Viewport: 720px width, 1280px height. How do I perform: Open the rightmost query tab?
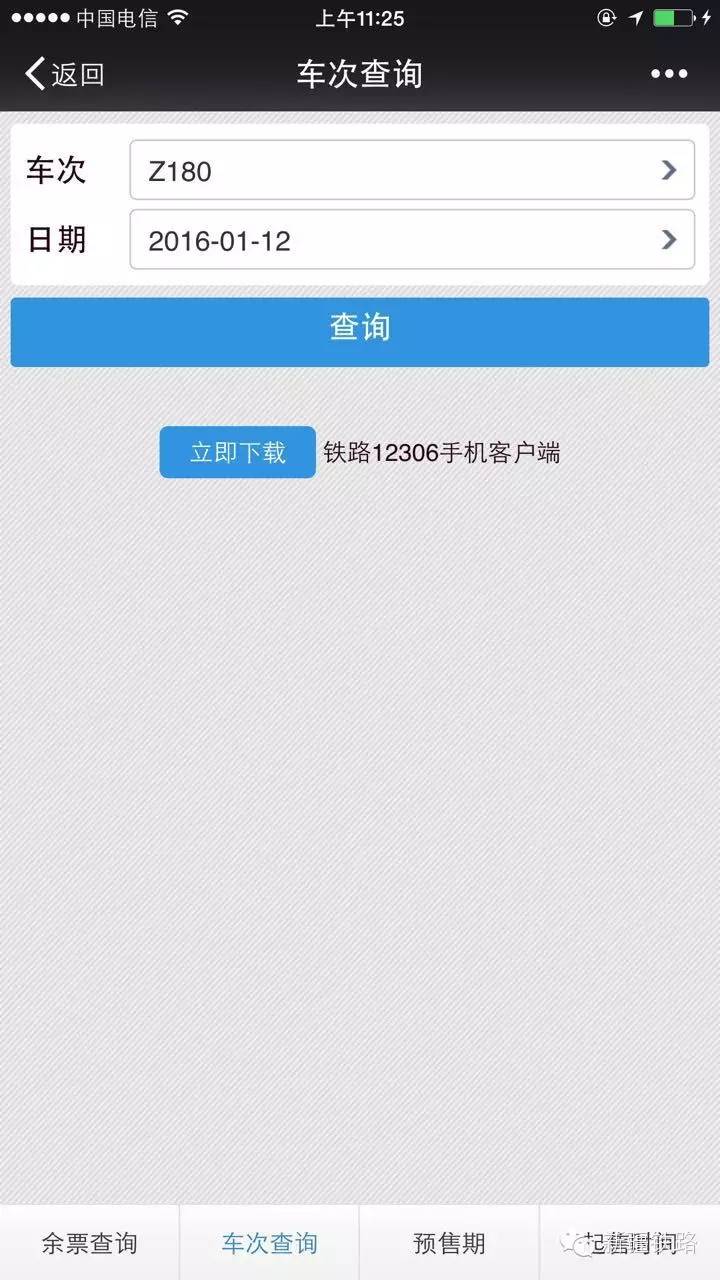click(x=628, y=1243)
